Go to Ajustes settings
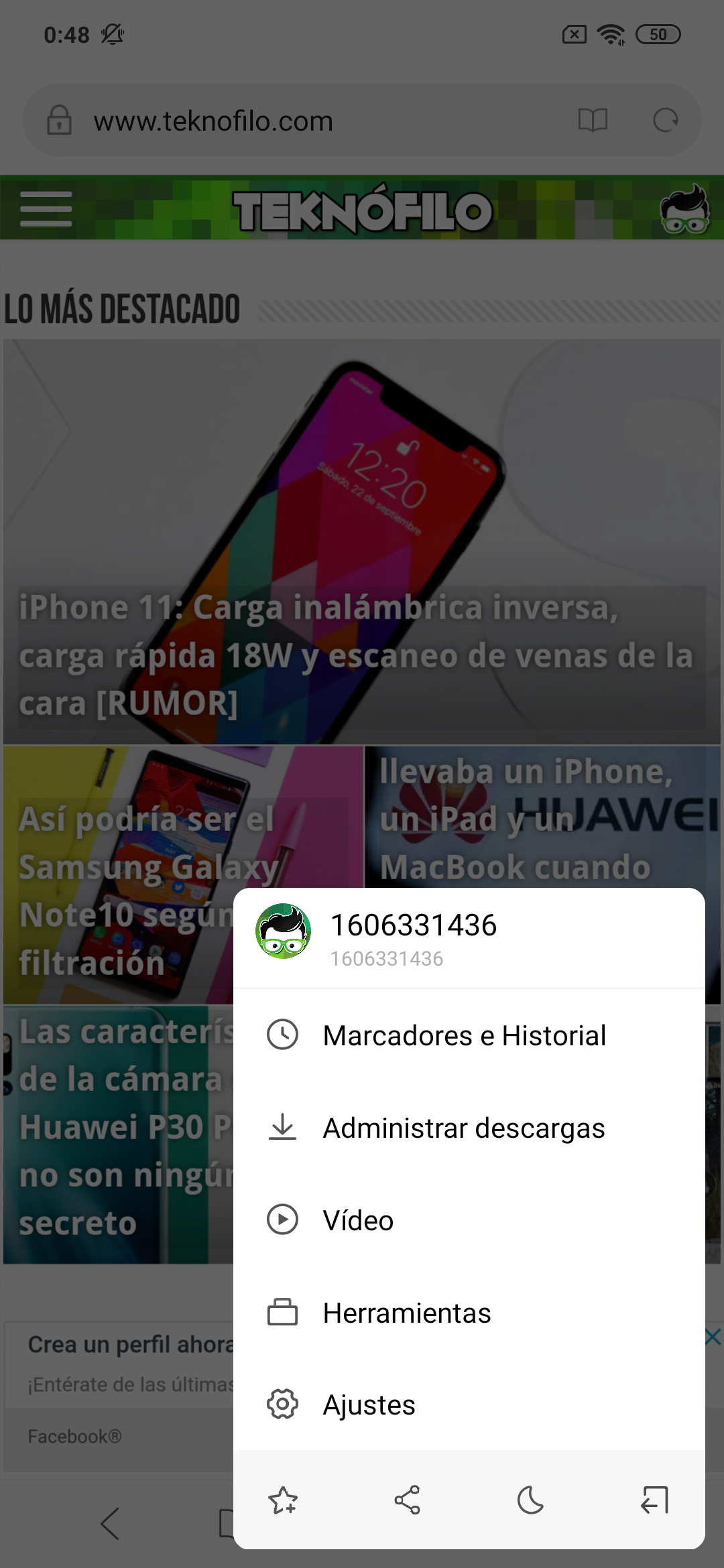The image size is (724, 1568). [469, 1404]
